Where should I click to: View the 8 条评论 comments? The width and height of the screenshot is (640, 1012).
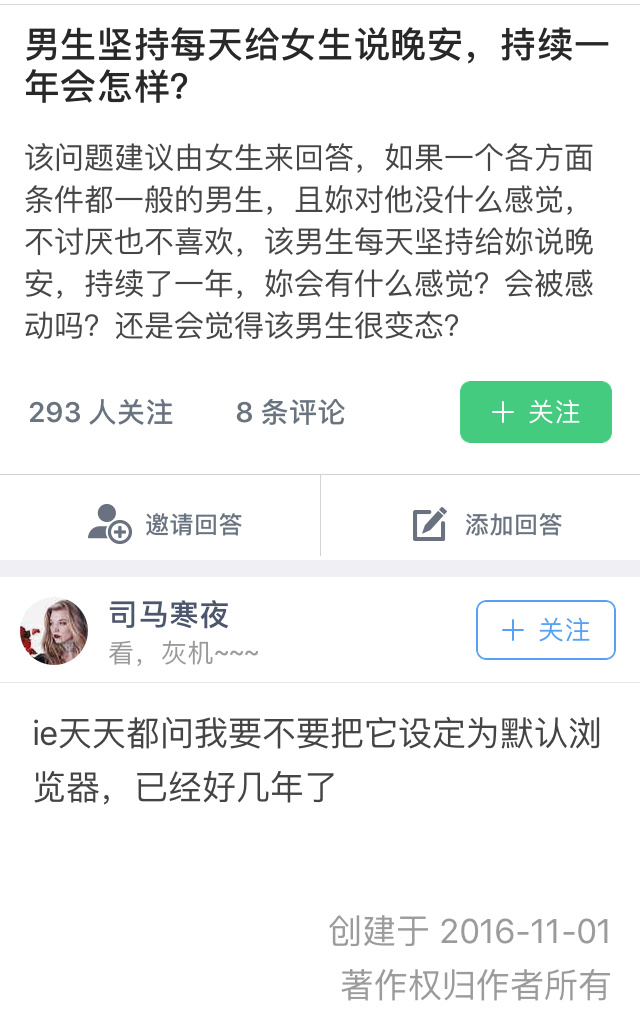[290, 412]
